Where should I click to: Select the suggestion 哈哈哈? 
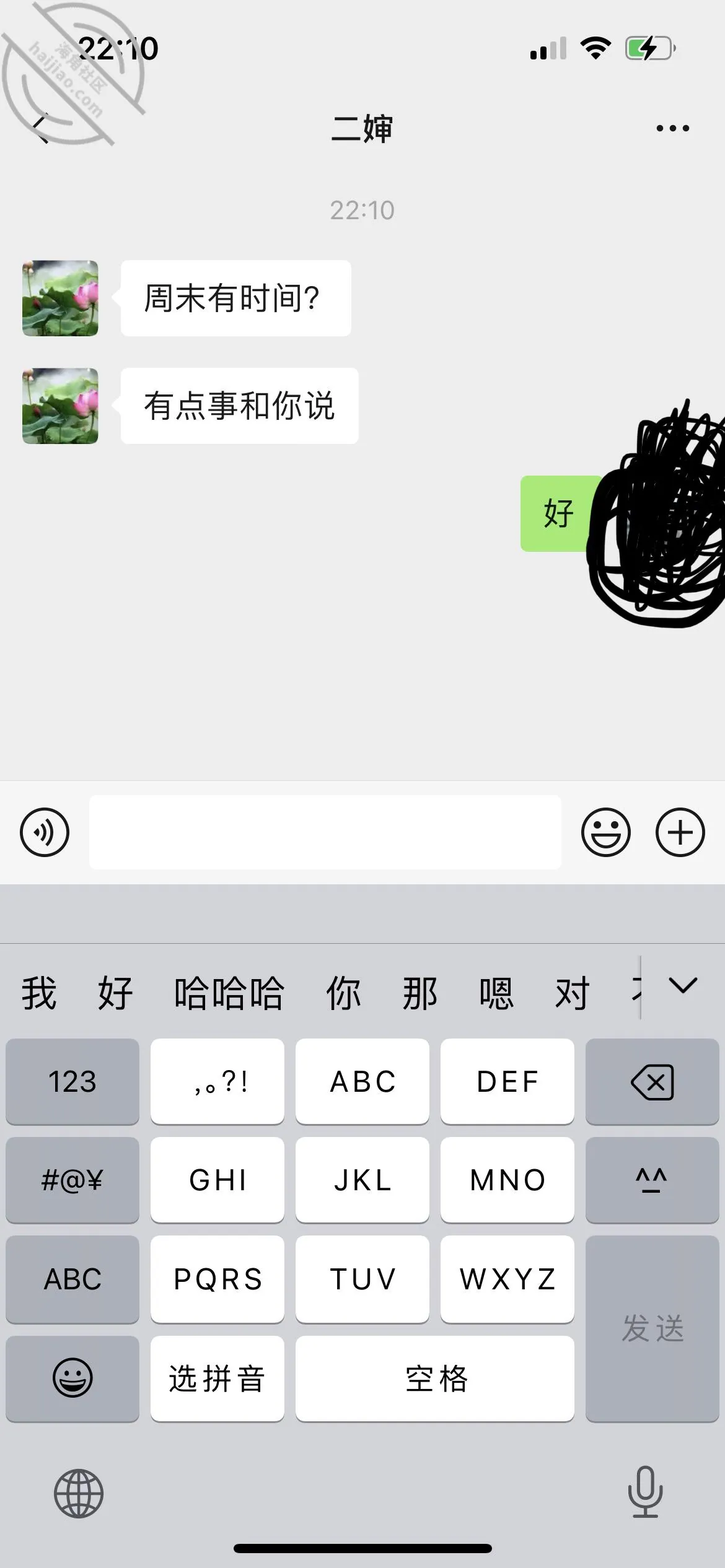pyautogui.click(x=229, y=993)
